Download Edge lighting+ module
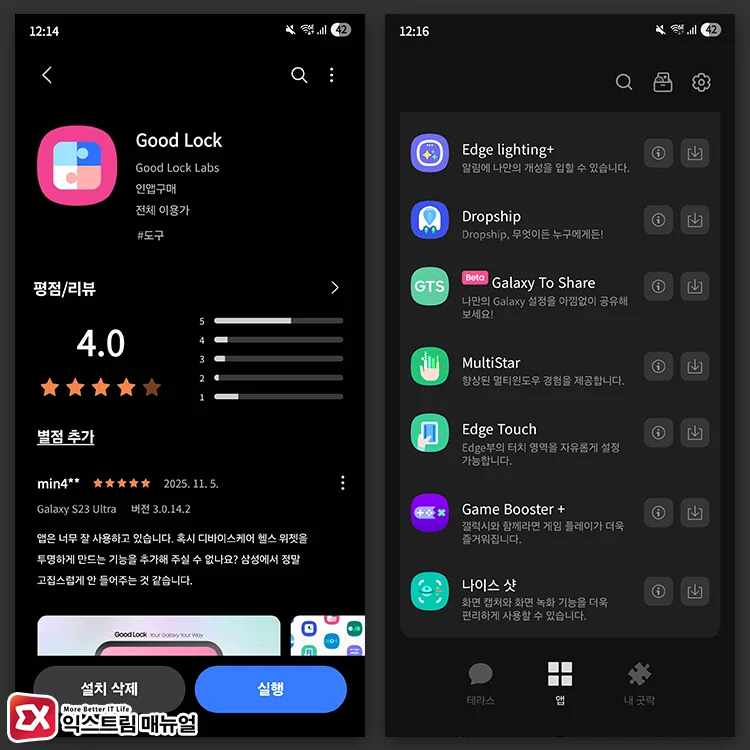The height and width of the screenshot is (750, 750). (x=694, y=153)
